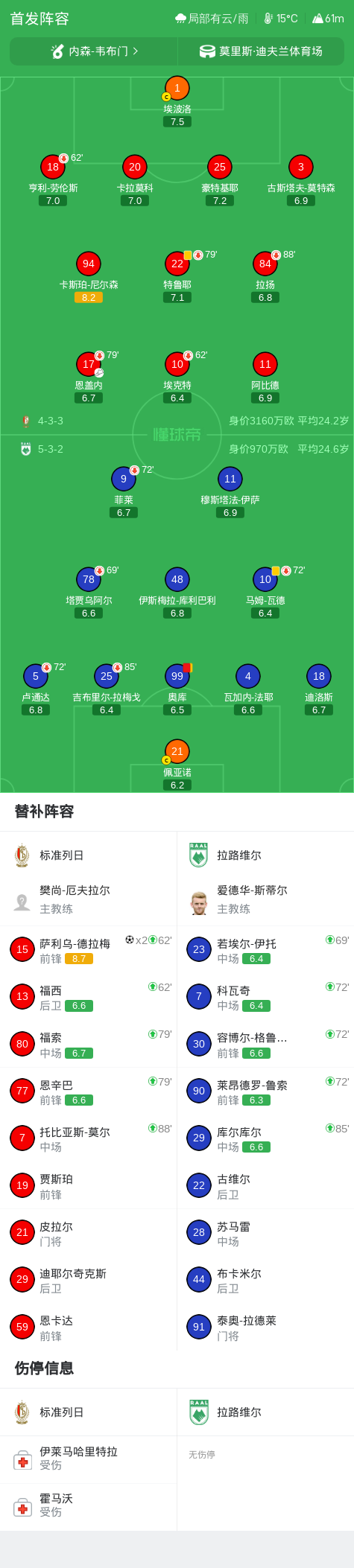View player 穆斯塔法-伊萨 number 11

[x=230, y=492]
